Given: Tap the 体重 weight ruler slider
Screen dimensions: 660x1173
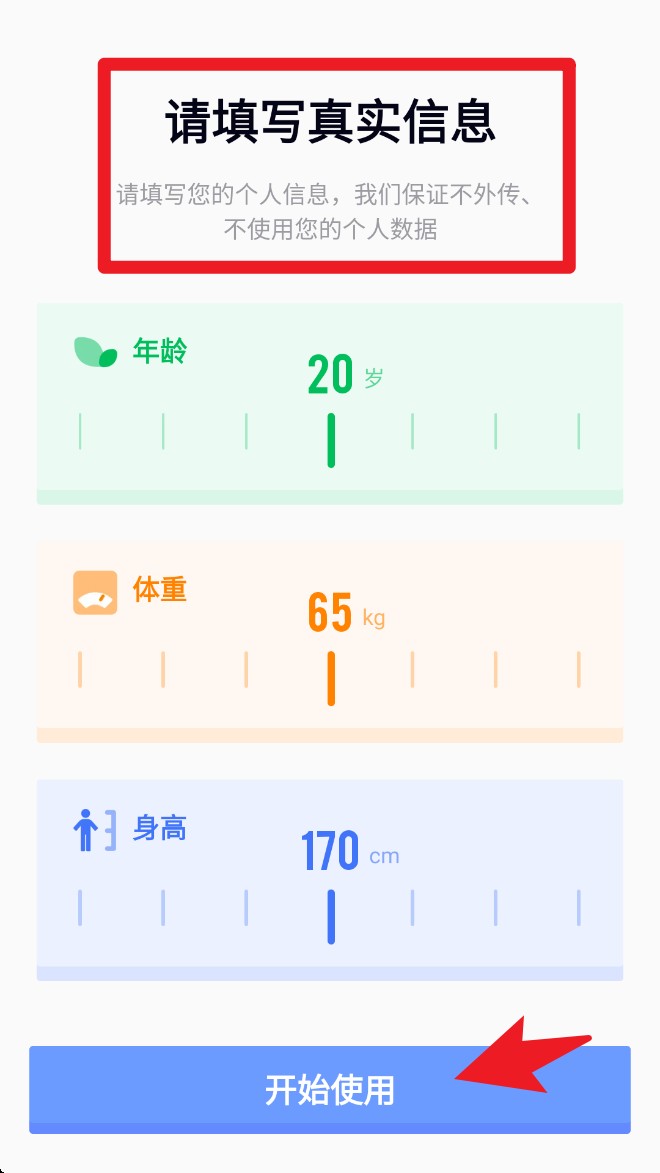Looking at the screenshot, I should 330,678.
